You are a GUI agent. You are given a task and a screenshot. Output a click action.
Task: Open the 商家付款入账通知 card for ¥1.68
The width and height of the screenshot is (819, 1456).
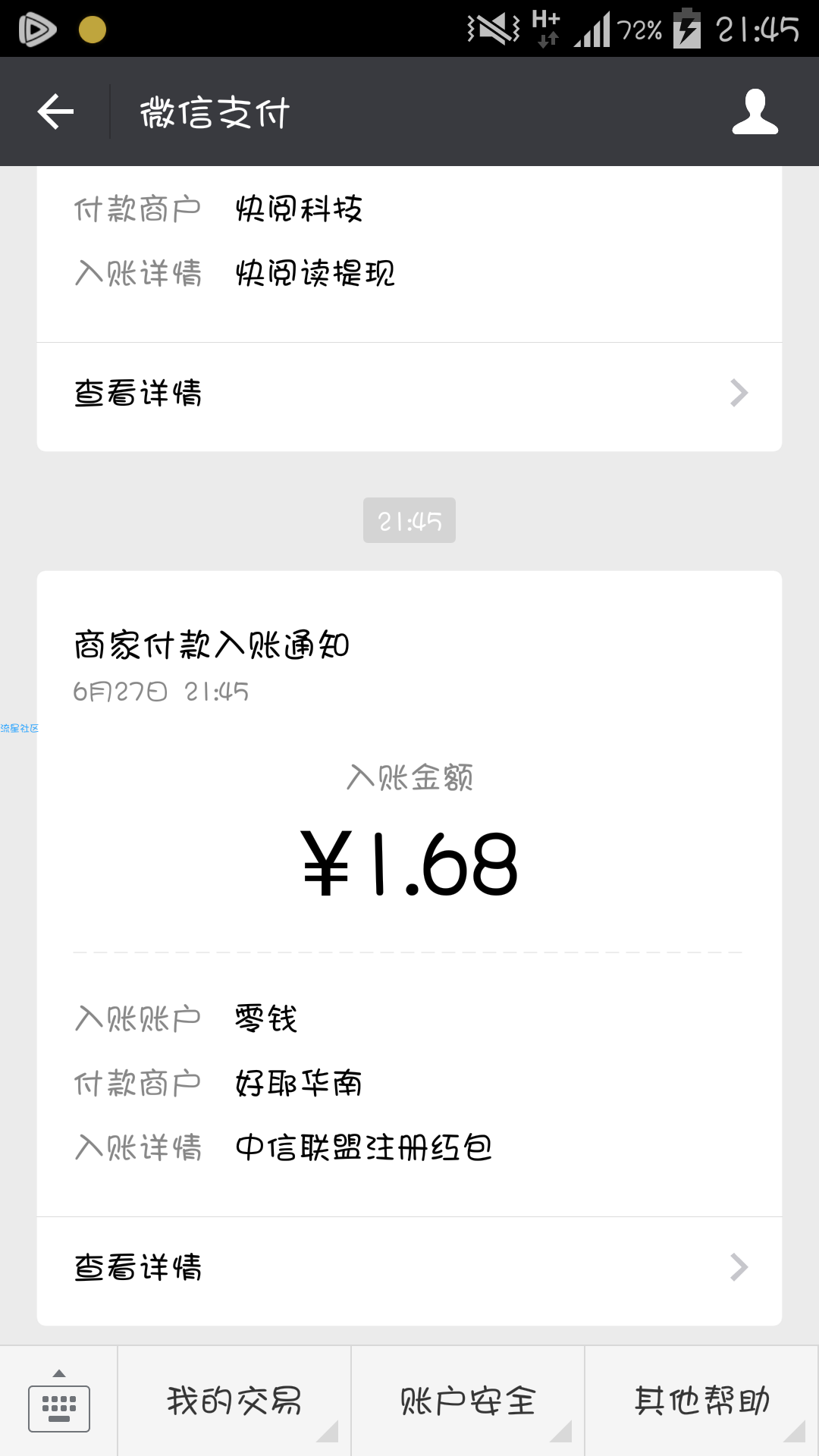point(409,893)
